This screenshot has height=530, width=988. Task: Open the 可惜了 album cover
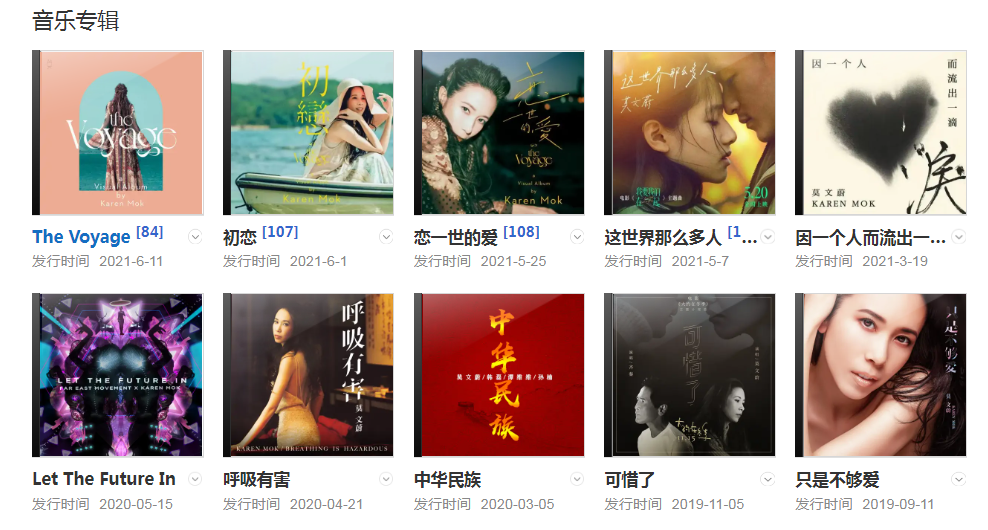coord(691,375)
